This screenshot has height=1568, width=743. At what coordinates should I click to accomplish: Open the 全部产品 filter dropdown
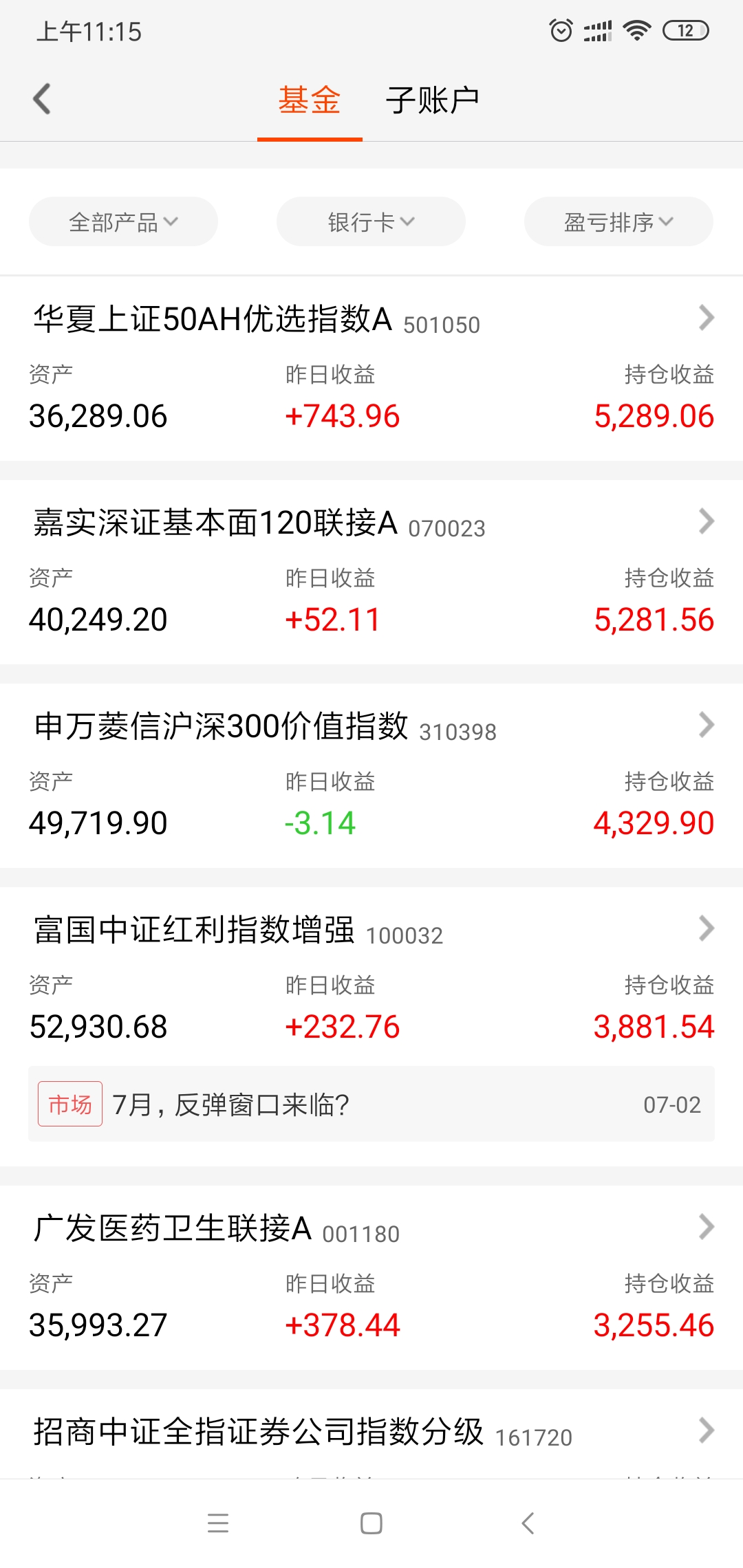click(123, 221)
